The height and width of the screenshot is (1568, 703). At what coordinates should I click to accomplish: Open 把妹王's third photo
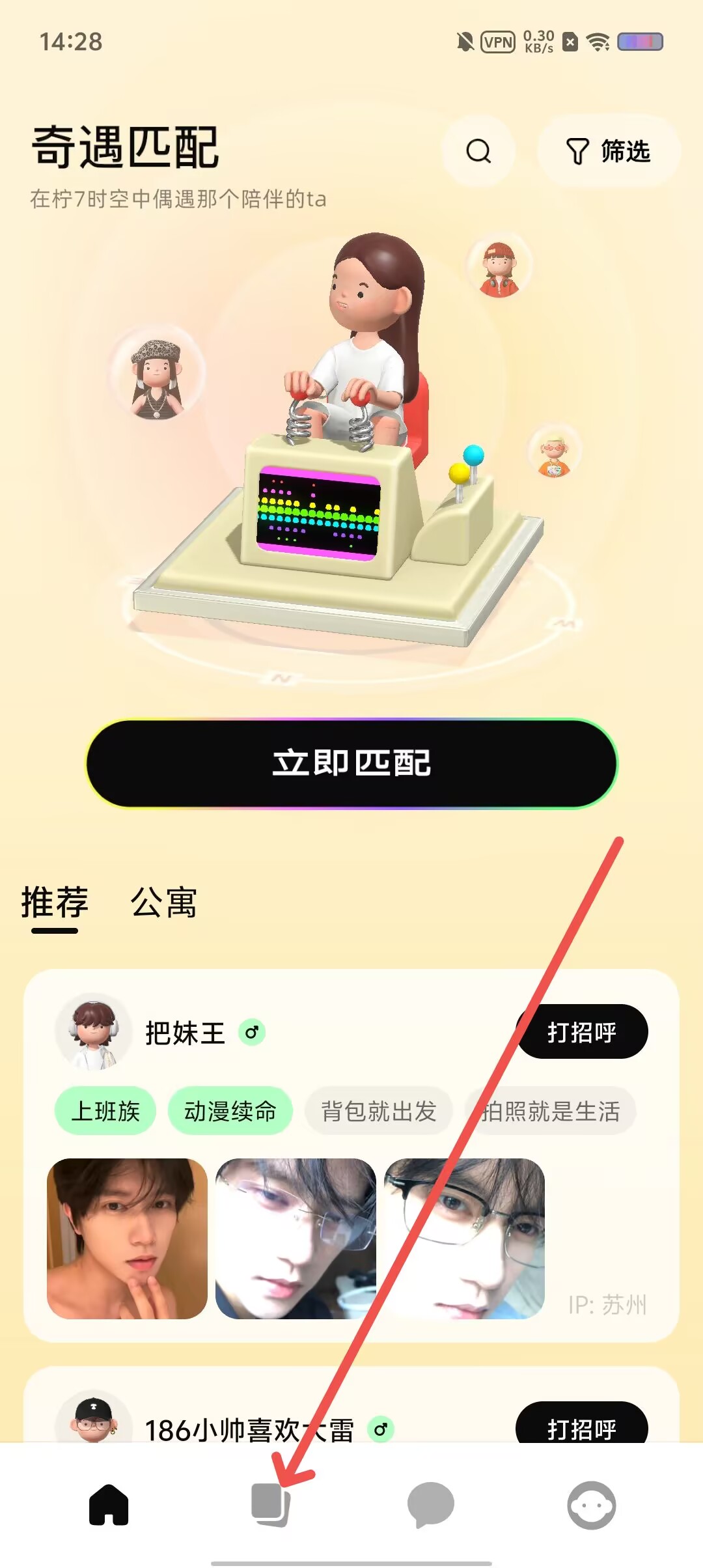464,1239
